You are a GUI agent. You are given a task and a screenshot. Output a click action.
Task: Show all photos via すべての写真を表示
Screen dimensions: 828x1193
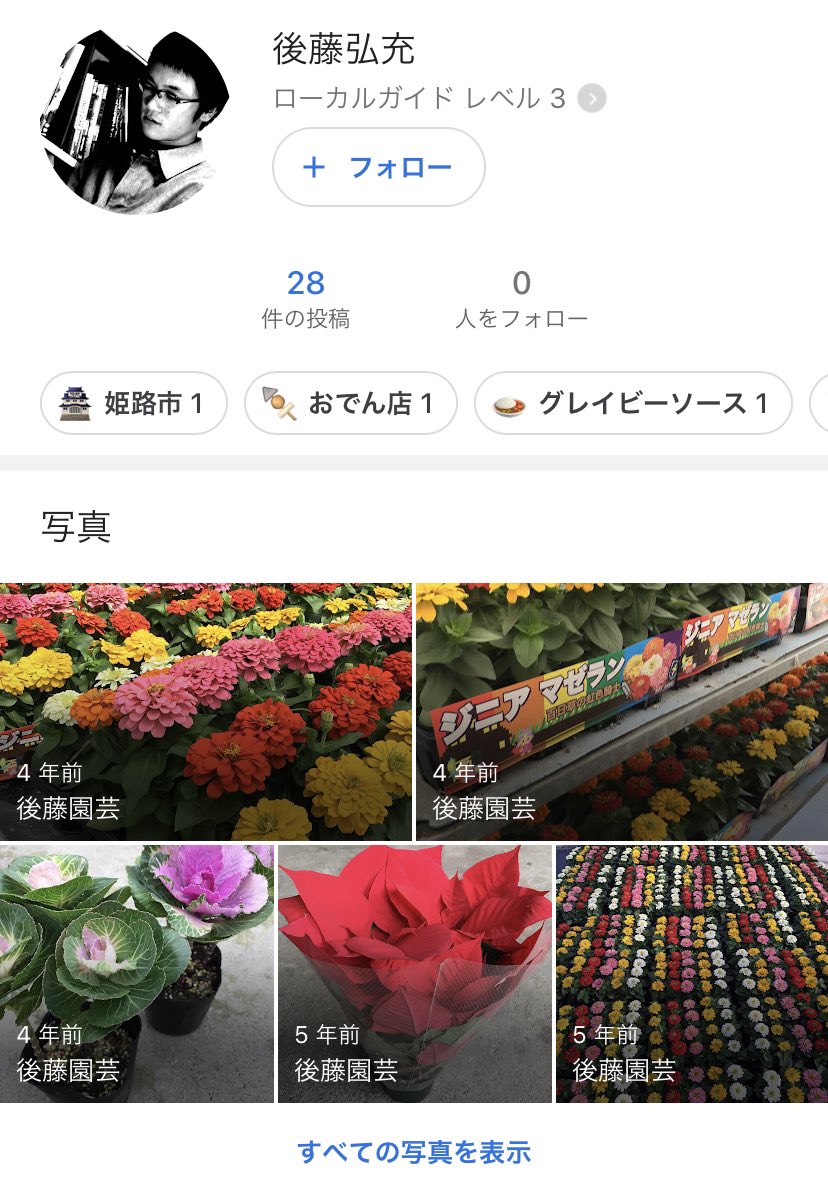coord(414,1152)
